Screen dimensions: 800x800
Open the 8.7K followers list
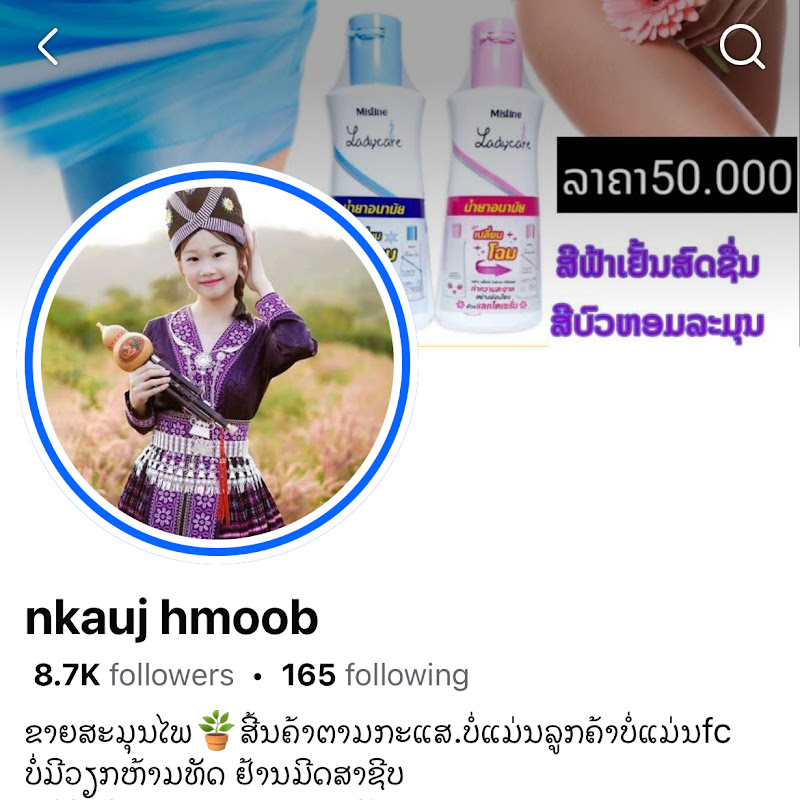[134, 675]
